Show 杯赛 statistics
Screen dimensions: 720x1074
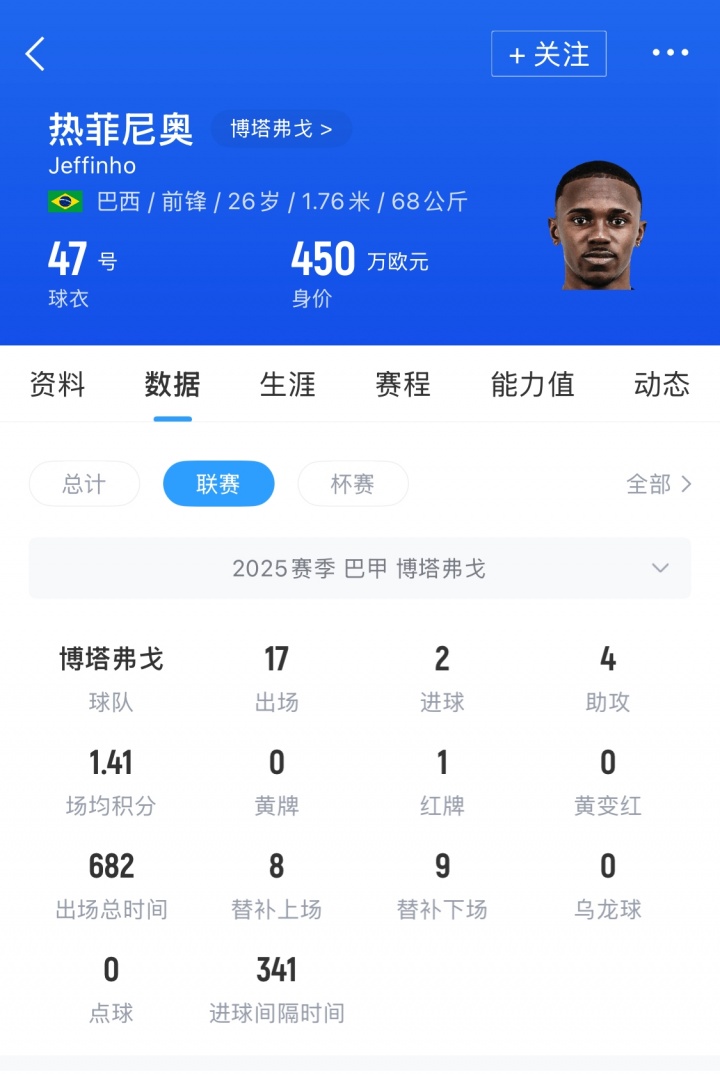(352, 484)
